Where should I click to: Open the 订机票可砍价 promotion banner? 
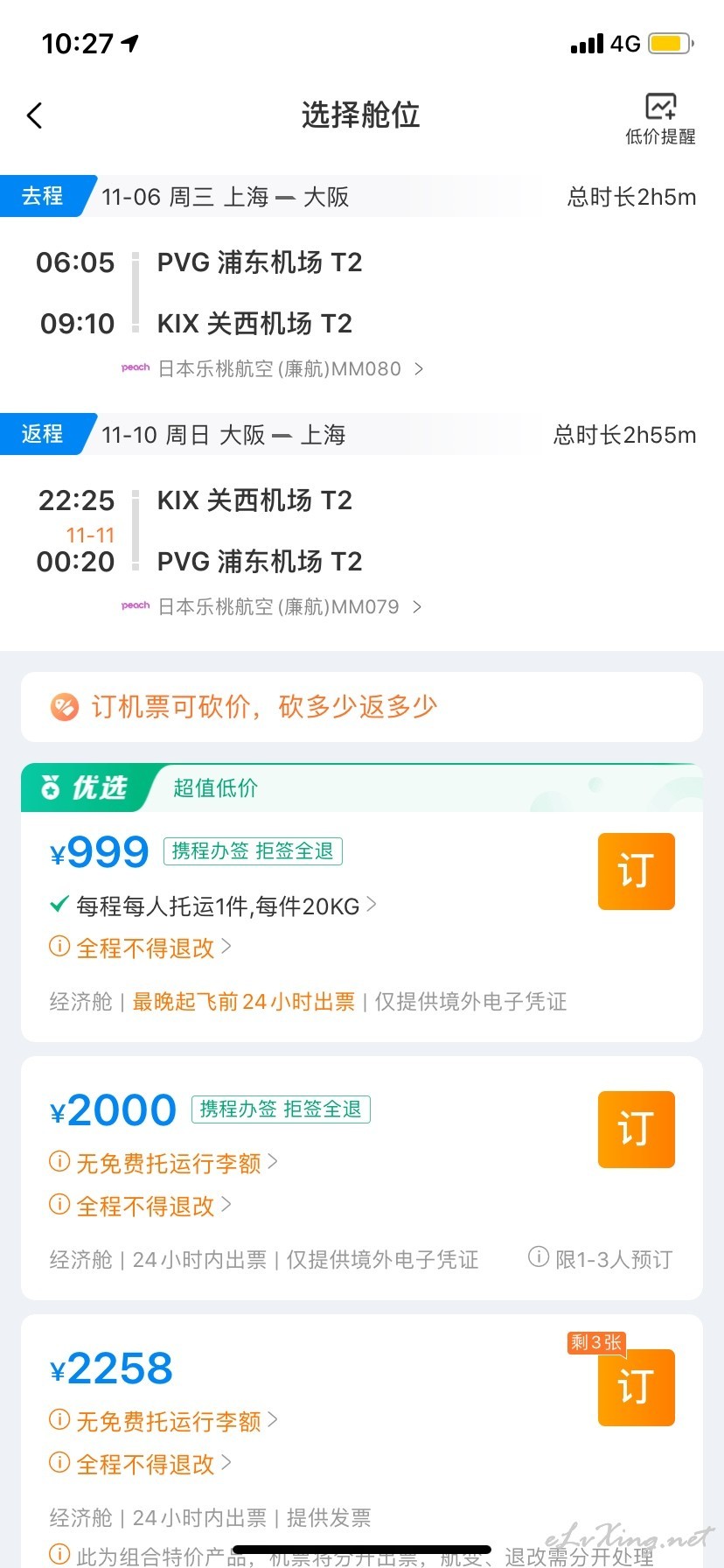[x=362, y=707]
